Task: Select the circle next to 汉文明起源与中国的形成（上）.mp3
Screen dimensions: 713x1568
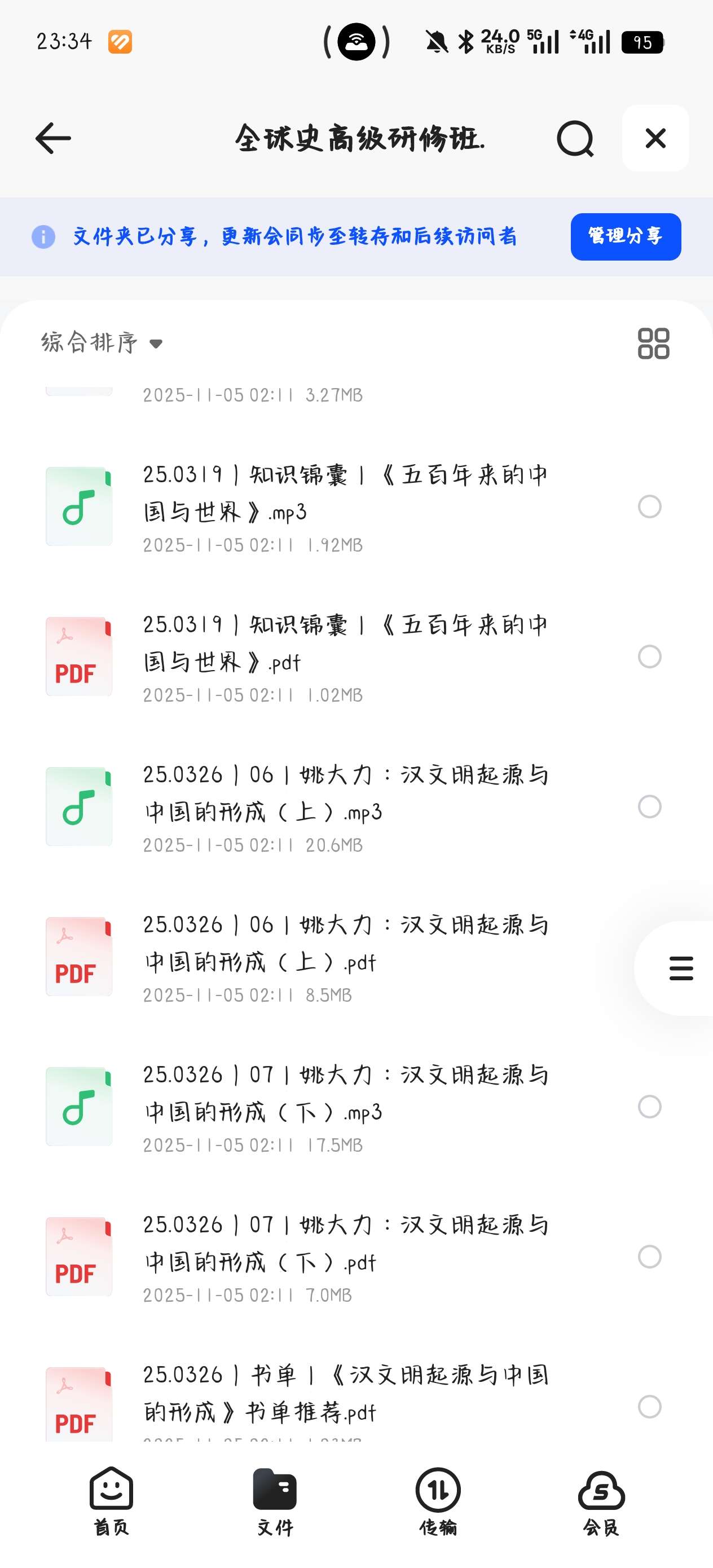Action: click(650, 807)
